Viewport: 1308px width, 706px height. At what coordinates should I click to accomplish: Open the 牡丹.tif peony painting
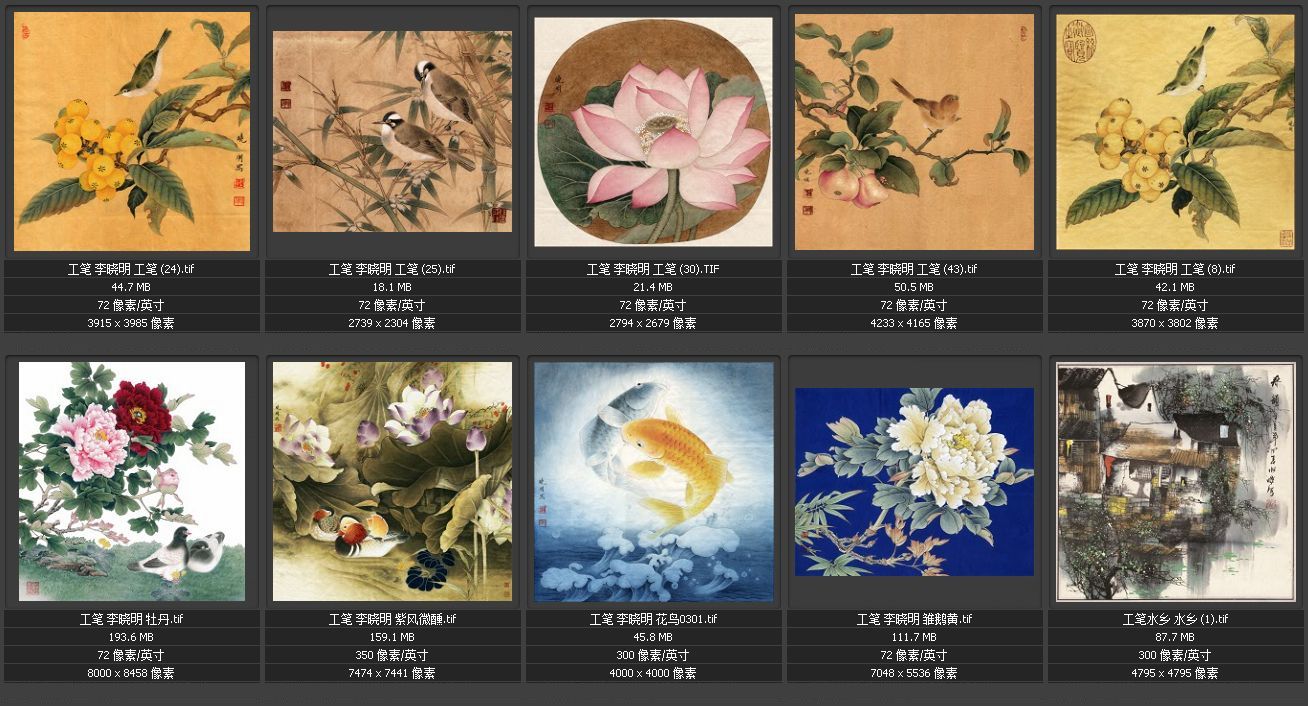(x=132, y=481)
